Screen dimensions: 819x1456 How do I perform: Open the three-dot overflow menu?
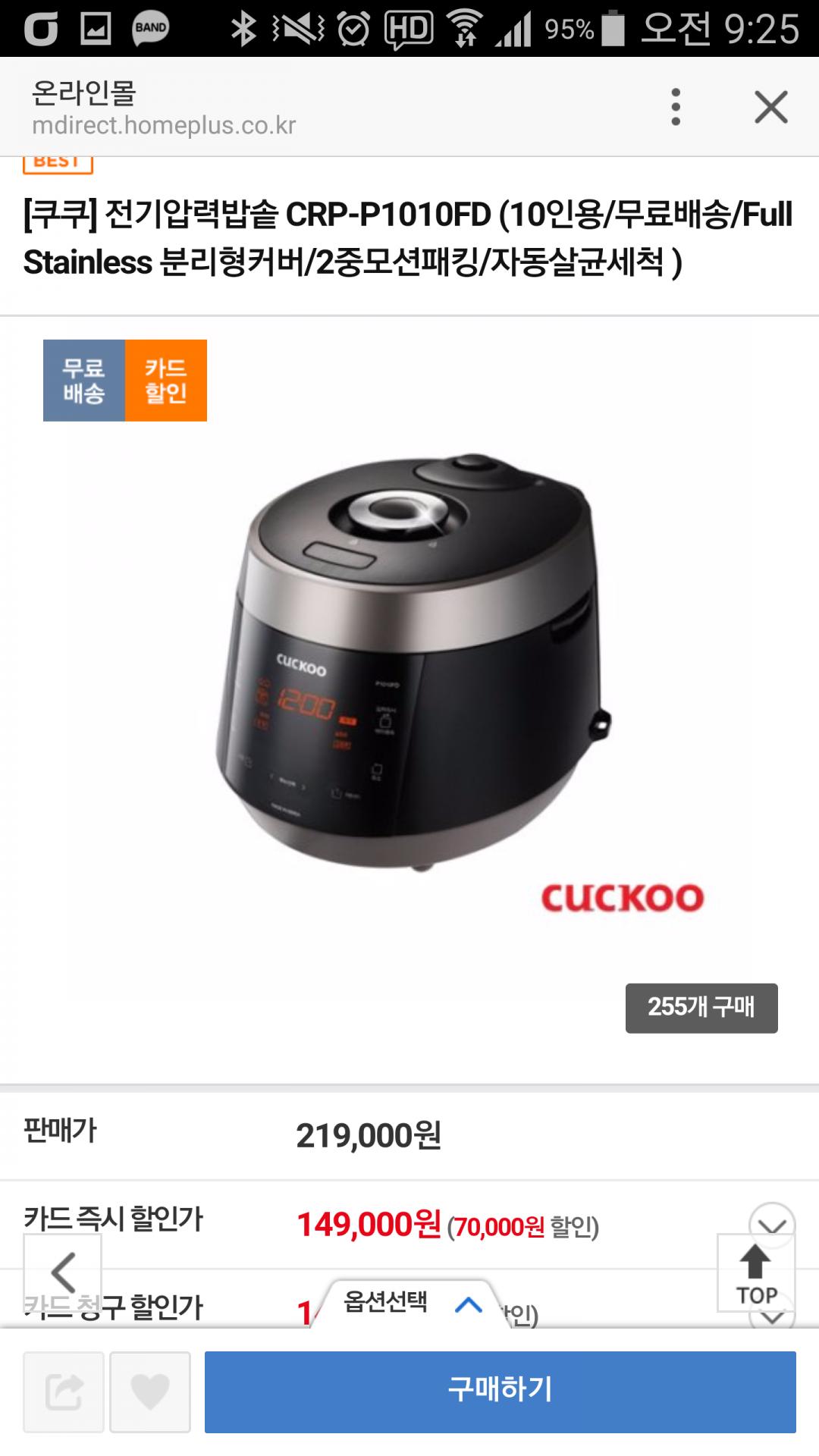tap(676, 107)
